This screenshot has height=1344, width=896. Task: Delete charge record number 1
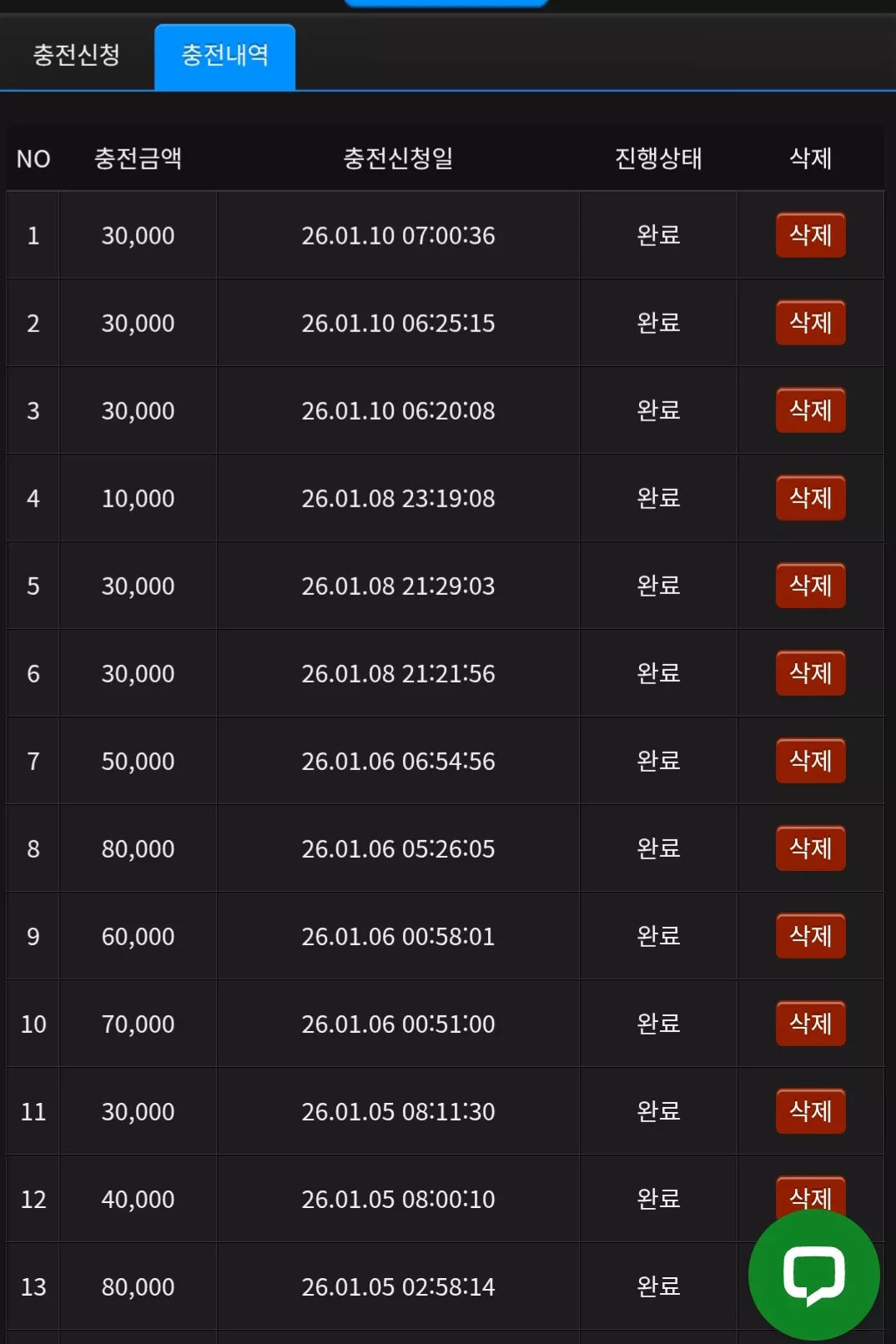(811, 235)
